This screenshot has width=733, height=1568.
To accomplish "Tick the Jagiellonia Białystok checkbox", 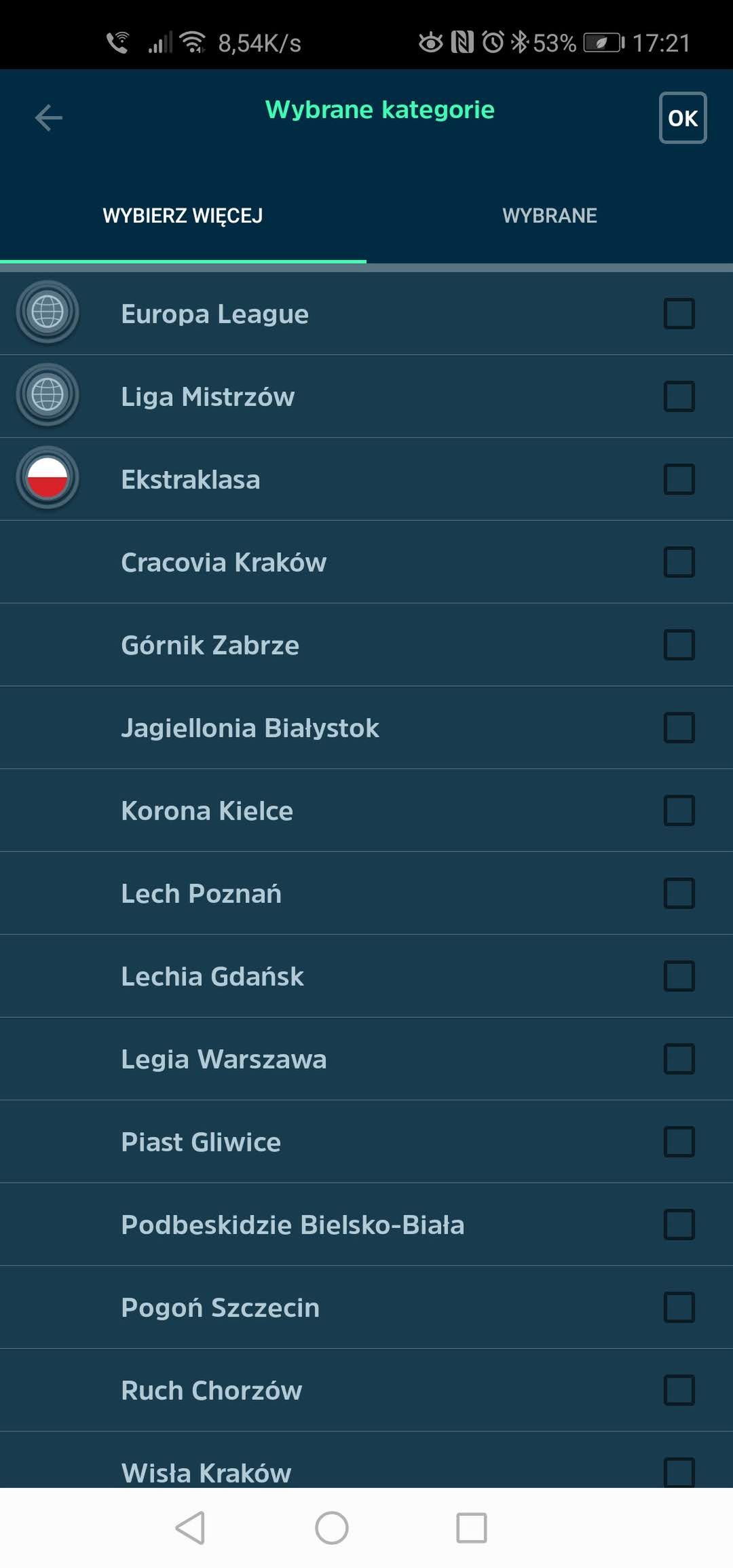I will (x=679, y=728).
